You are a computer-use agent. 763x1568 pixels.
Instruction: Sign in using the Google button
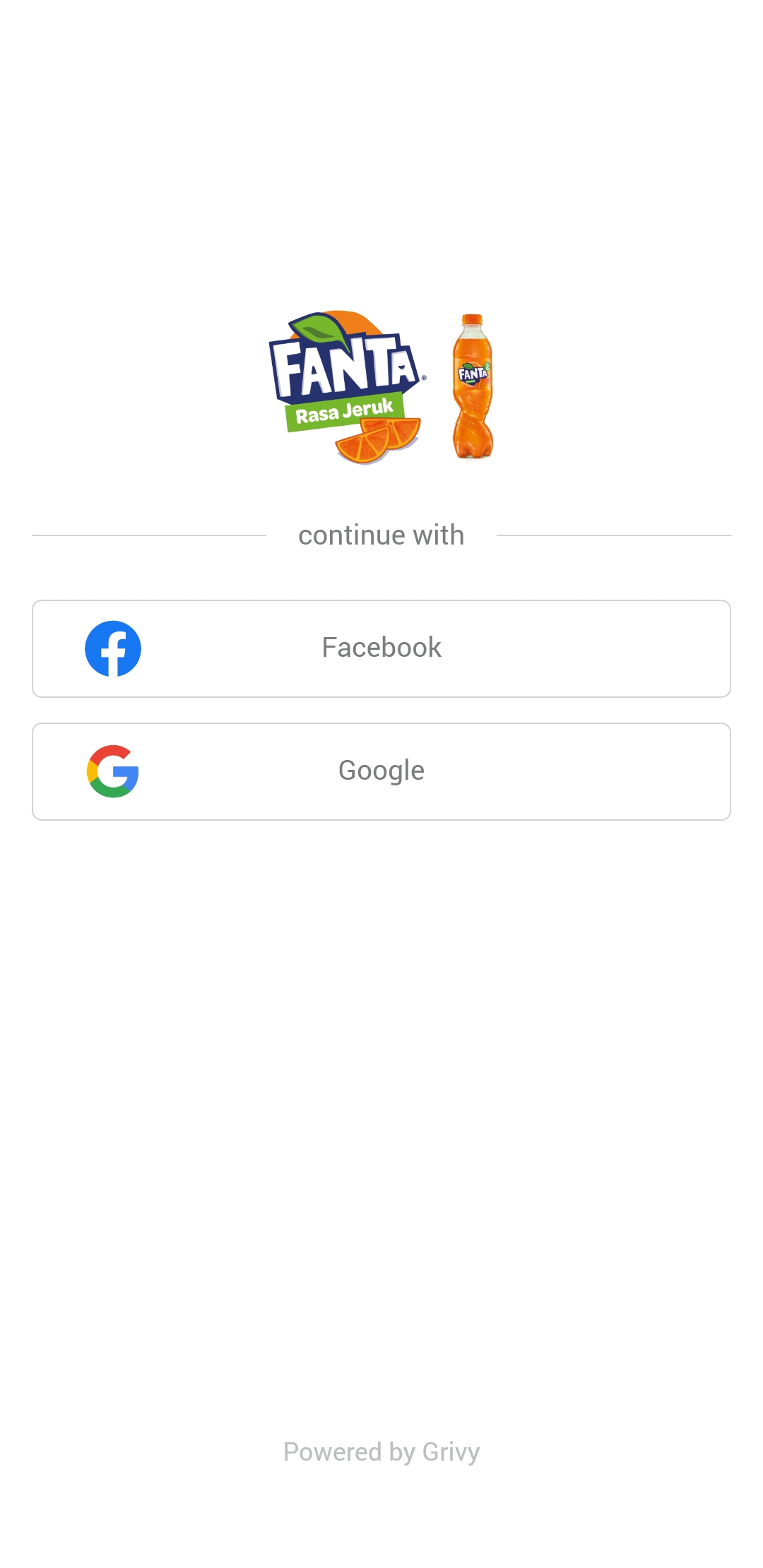(381, 771)
